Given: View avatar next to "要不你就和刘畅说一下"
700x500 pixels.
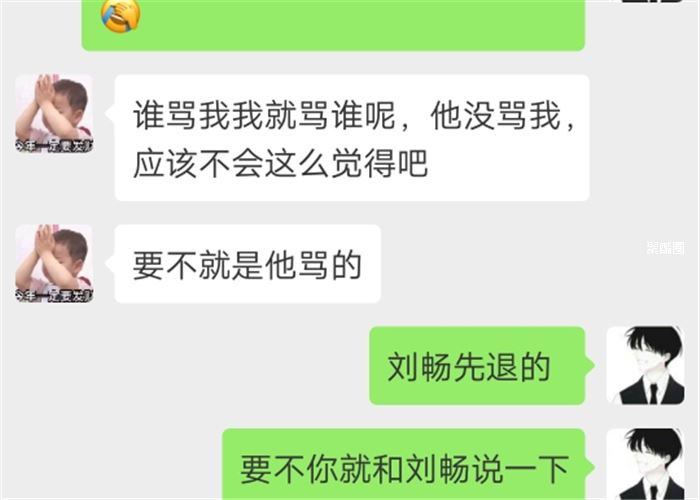Looking at the screenshot, I should click(645, 466).
